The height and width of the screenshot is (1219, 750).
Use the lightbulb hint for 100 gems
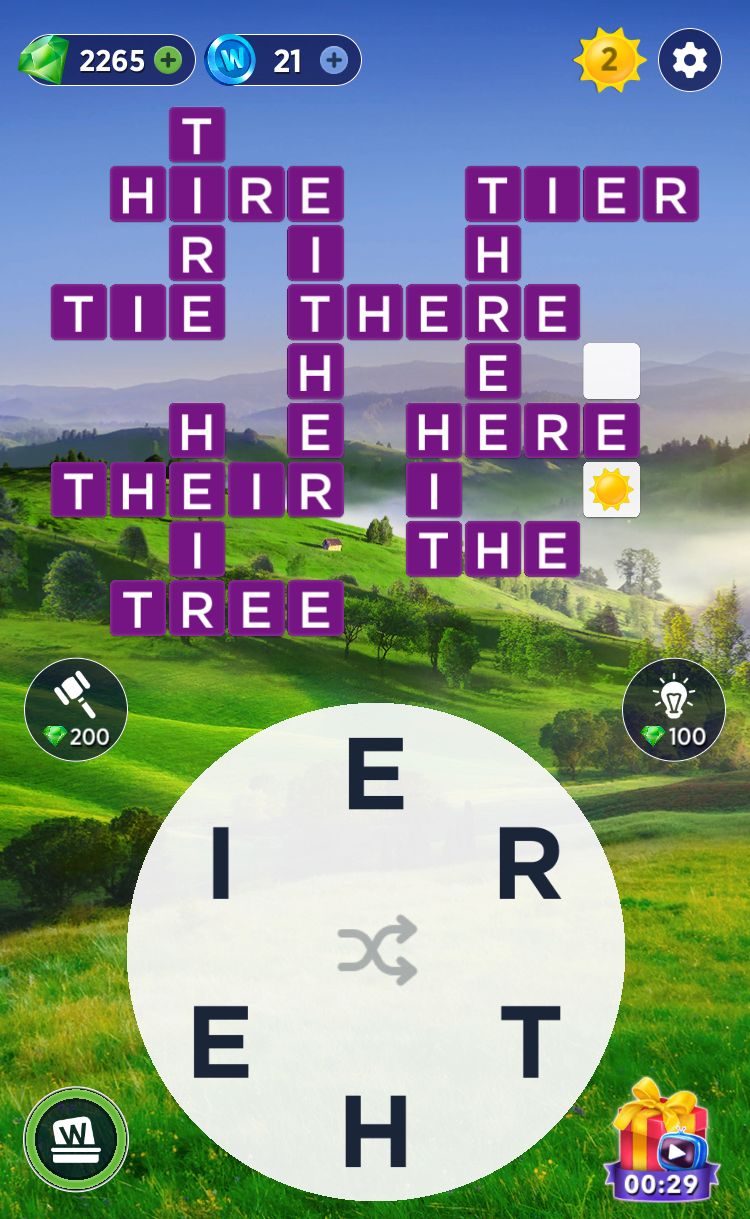673,709
